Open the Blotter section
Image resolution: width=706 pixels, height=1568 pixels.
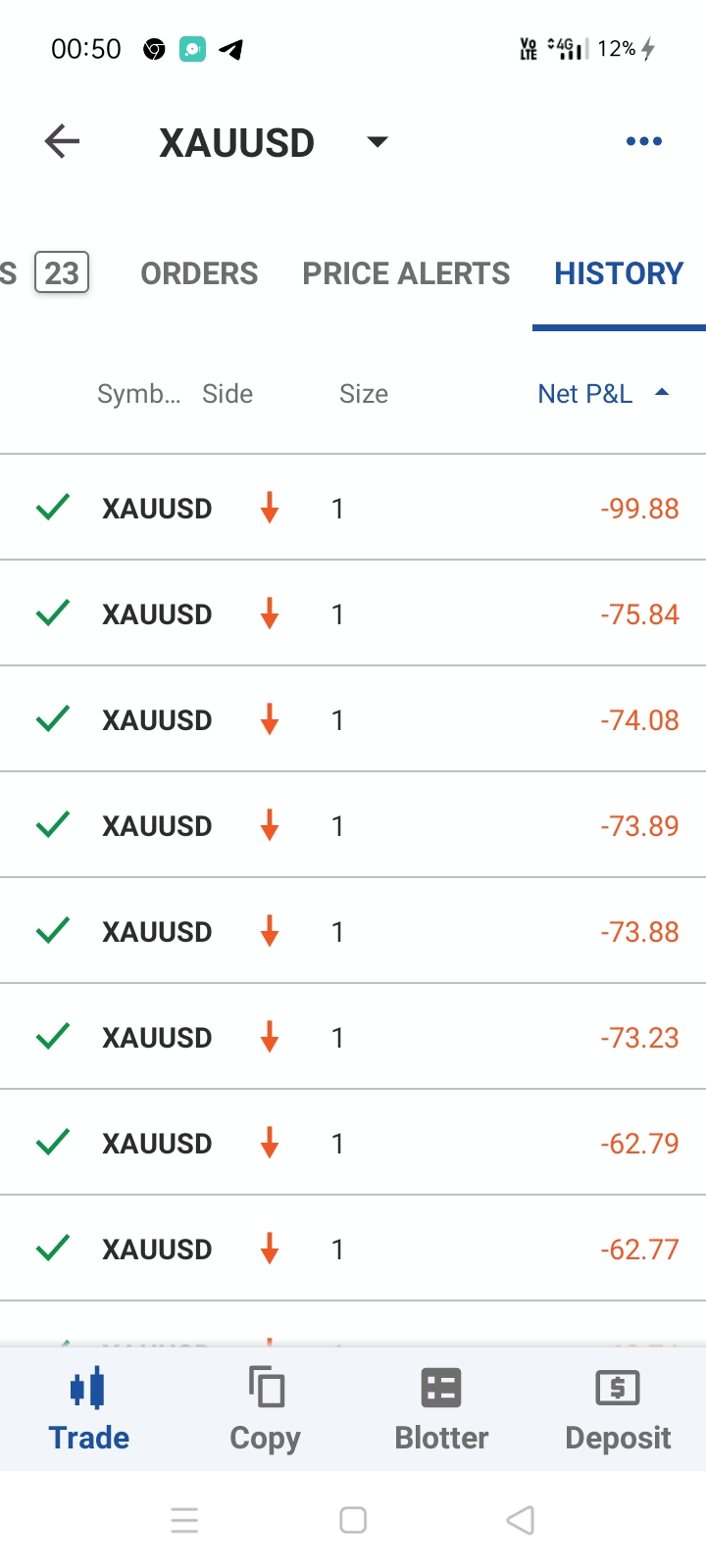[441, 1409]
